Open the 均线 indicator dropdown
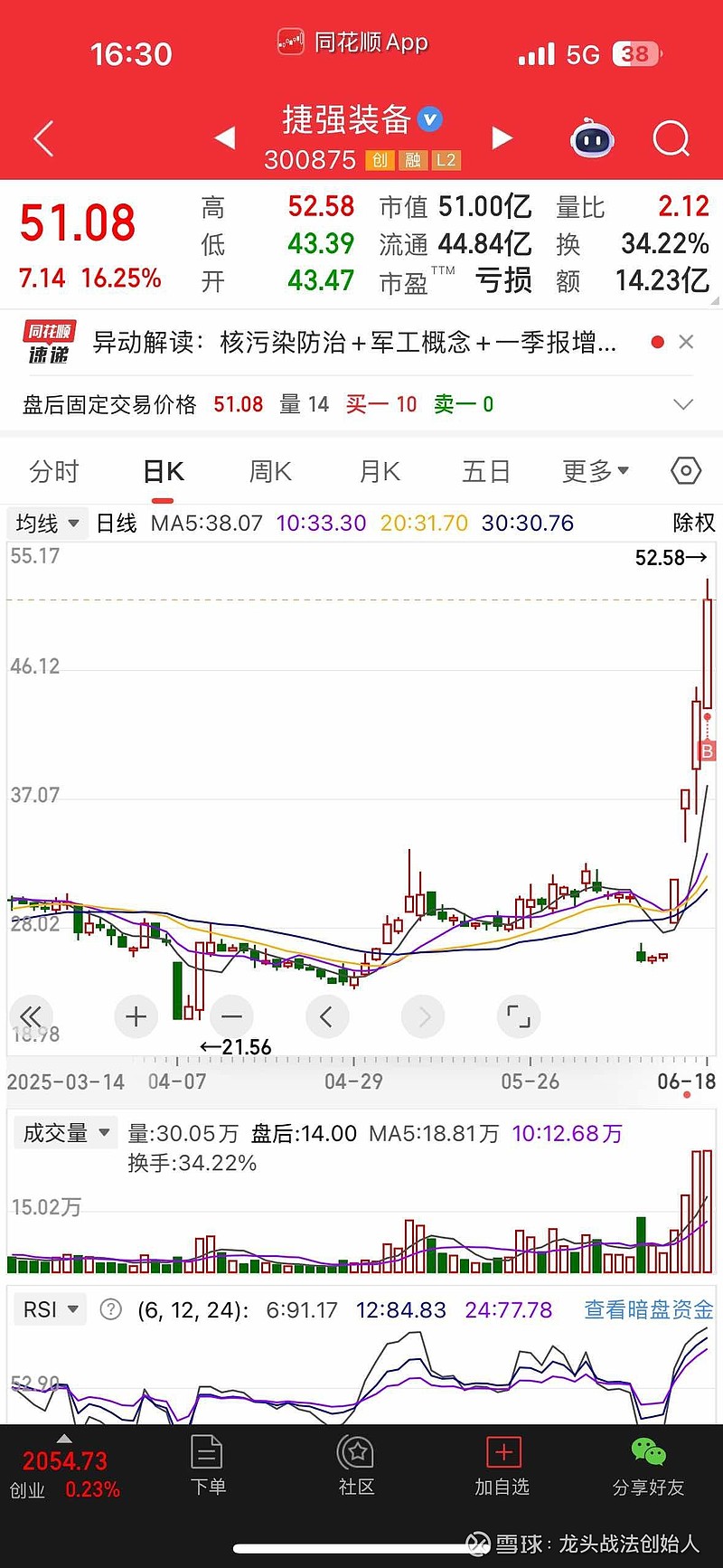 (47, 523)
